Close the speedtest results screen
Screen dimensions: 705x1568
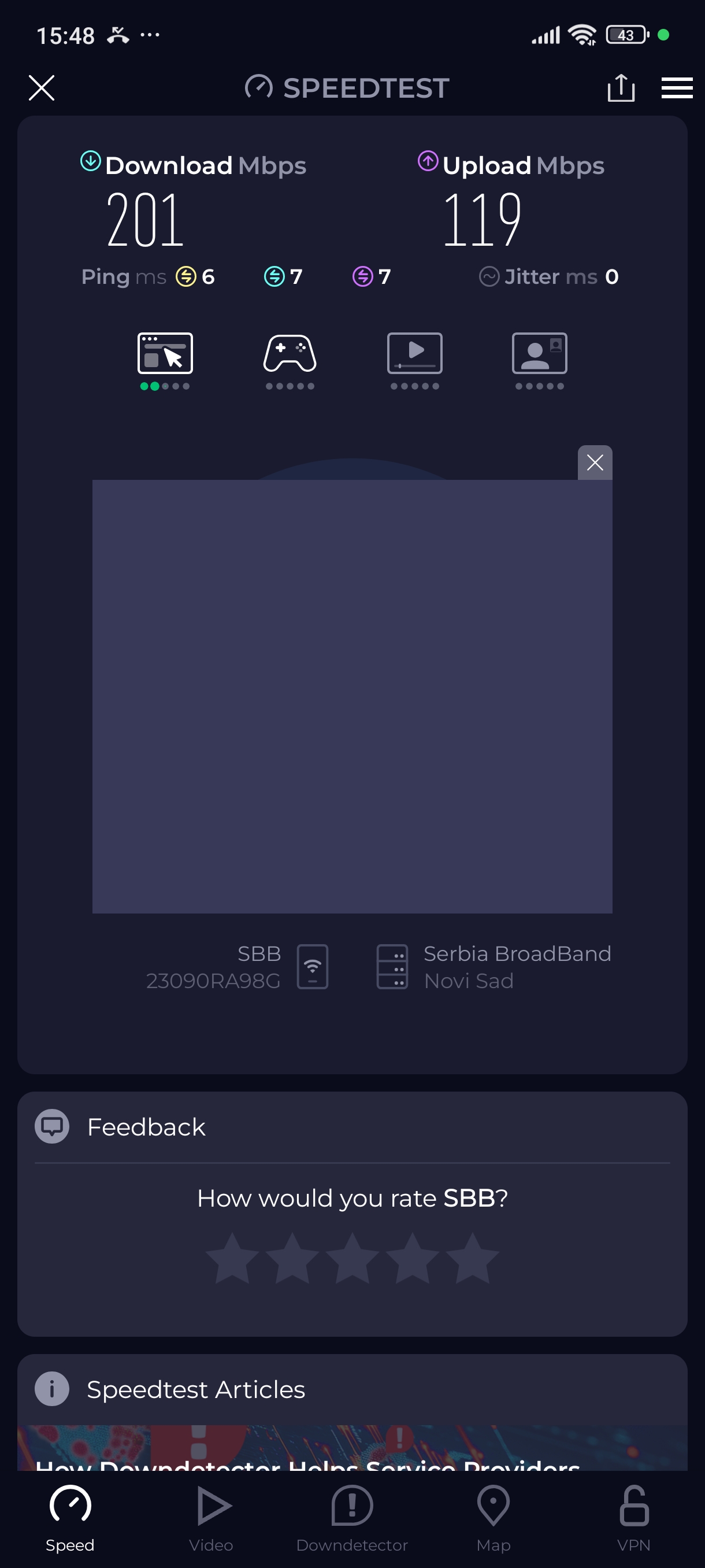42,88
